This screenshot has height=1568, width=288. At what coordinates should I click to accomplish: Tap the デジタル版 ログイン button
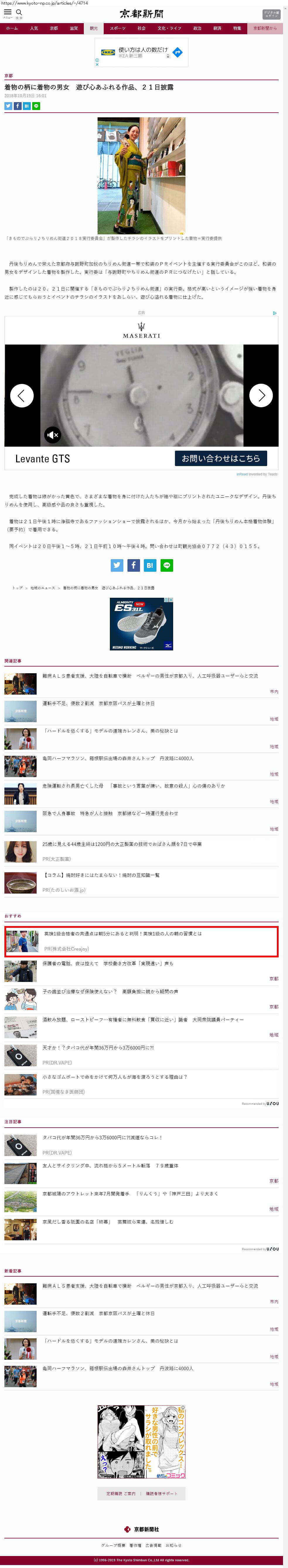[271, 14]
